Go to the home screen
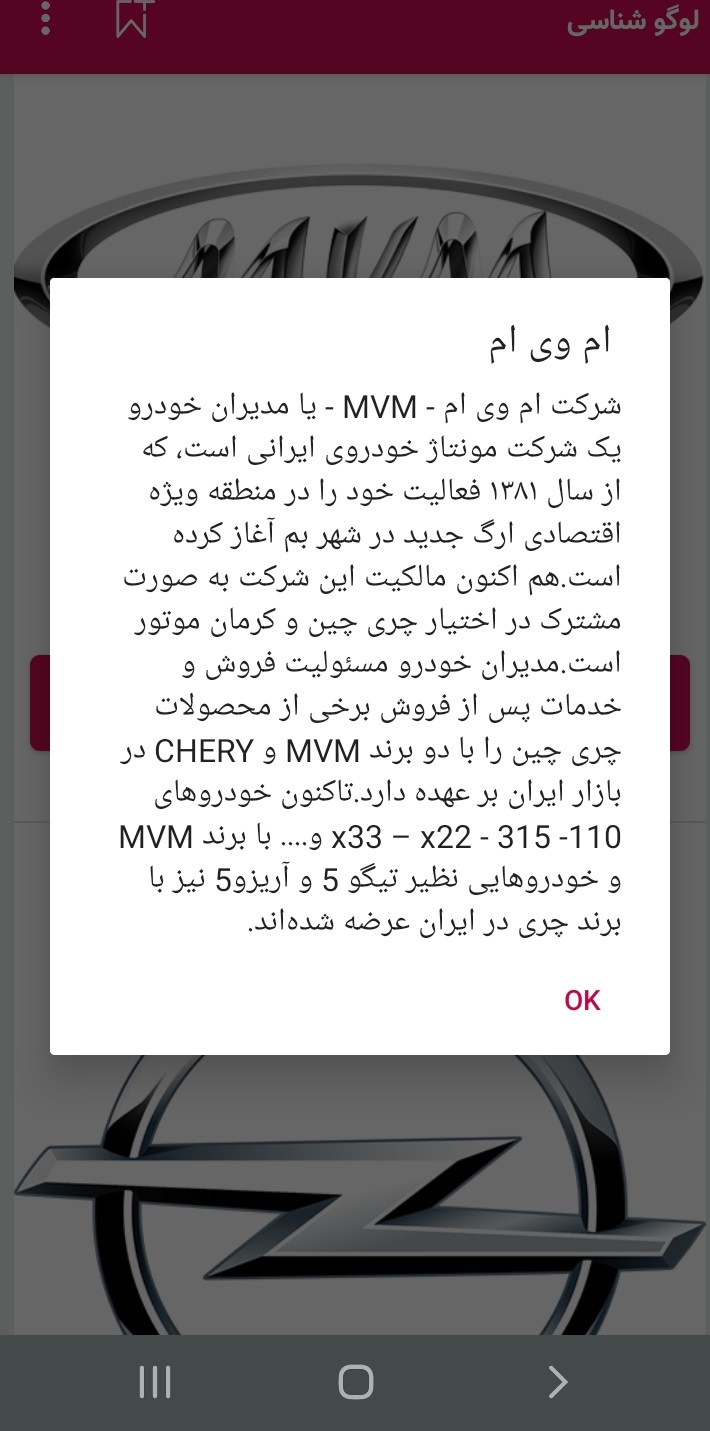The width and height of the screenshot is (710, 1431). click(355, 1382)
